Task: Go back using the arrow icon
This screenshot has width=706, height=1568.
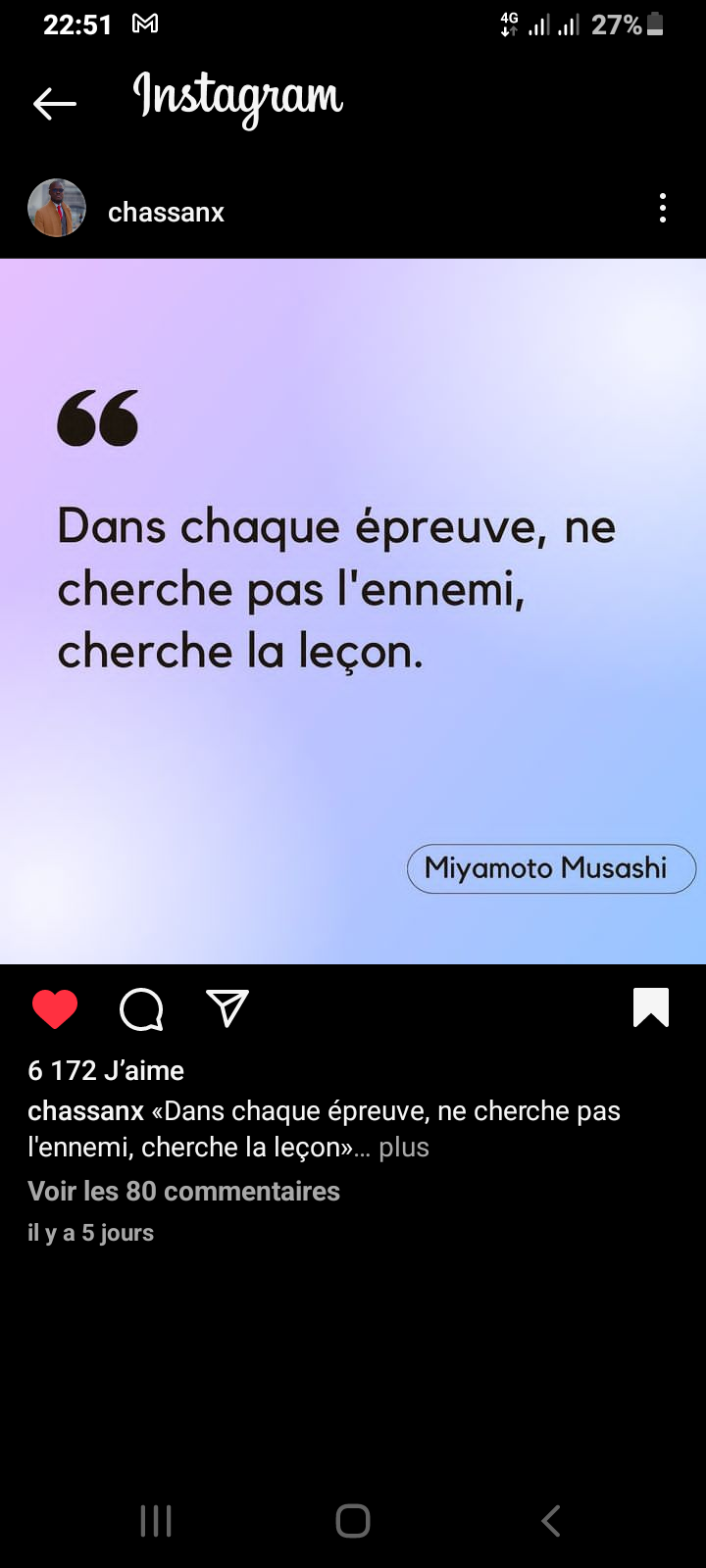Action: coord(54,103)
